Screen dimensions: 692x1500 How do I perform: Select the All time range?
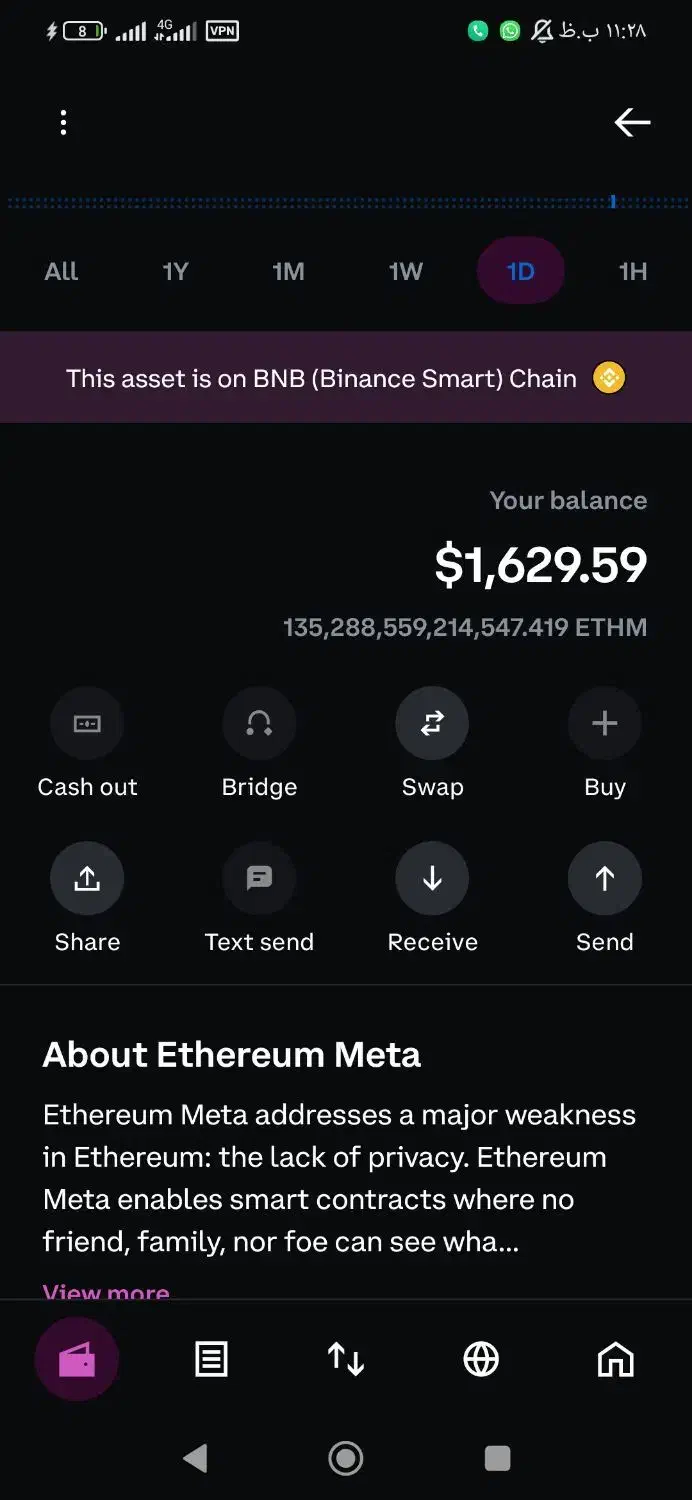tap(61, 271)
